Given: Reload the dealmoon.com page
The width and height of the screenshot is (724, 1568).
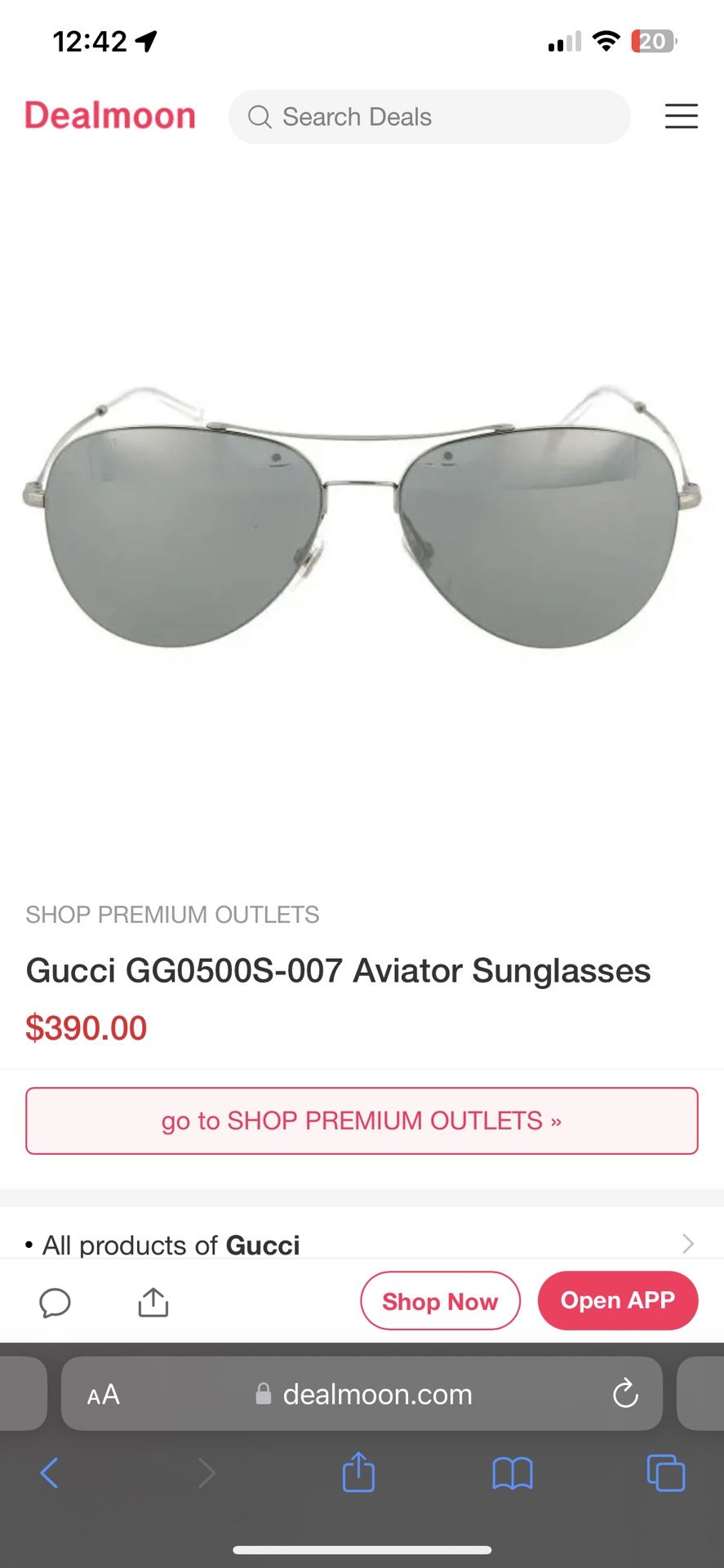Looking at the screenshot, I should 626,1393.
